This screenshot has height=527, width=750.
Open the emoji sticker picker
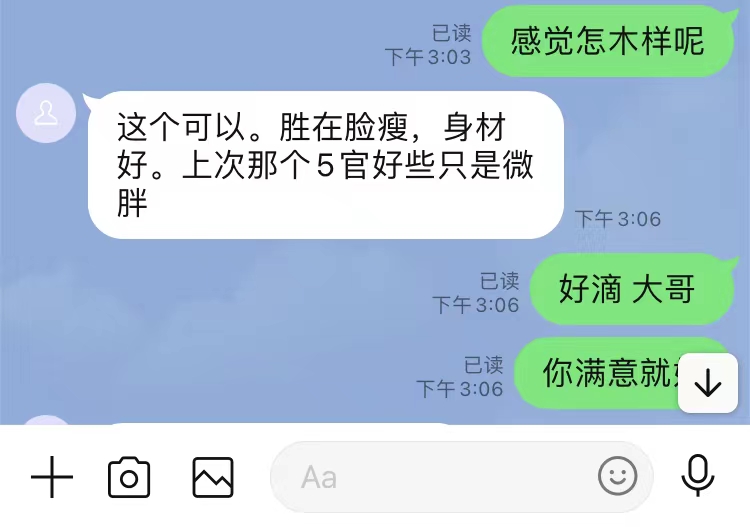617,477
